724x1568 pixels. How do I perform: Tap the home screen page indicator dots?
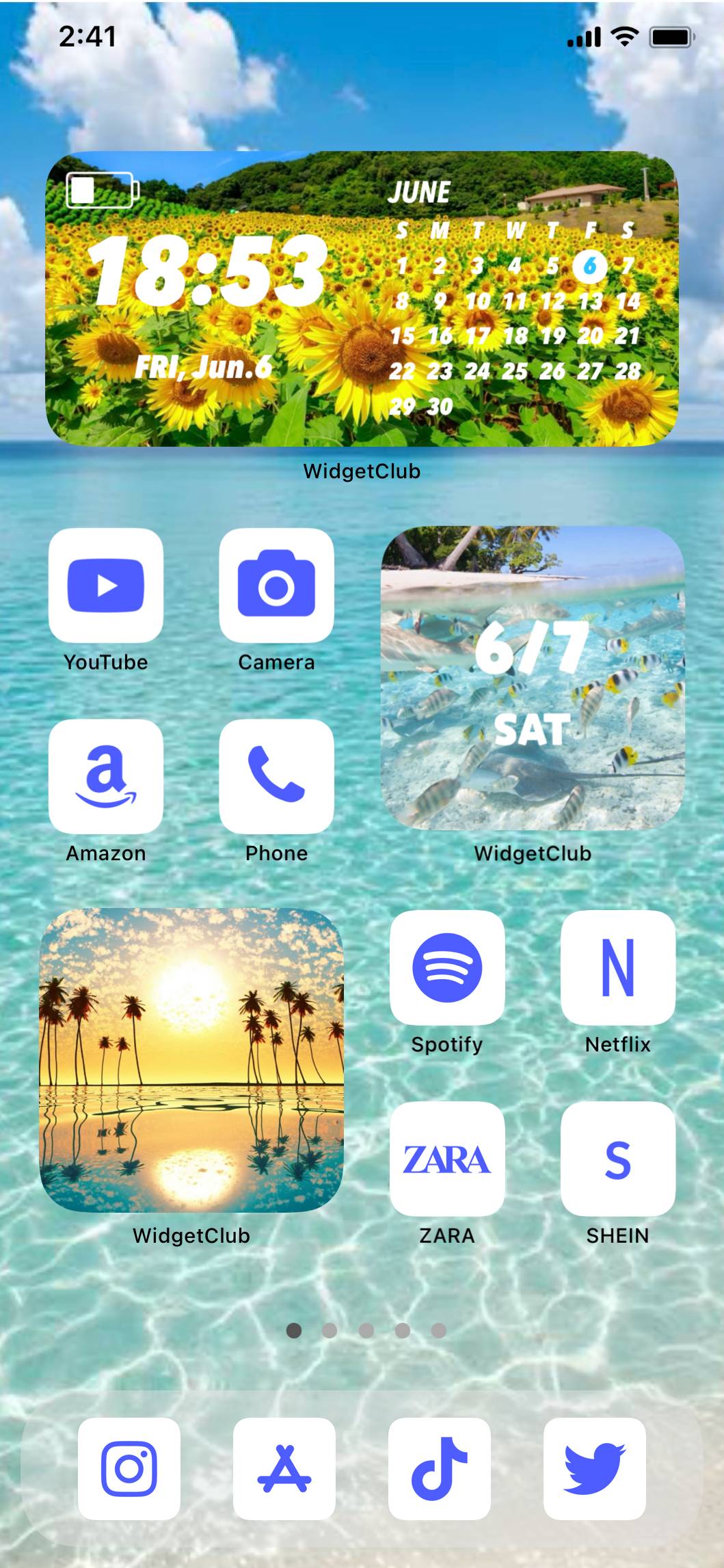366,1330
